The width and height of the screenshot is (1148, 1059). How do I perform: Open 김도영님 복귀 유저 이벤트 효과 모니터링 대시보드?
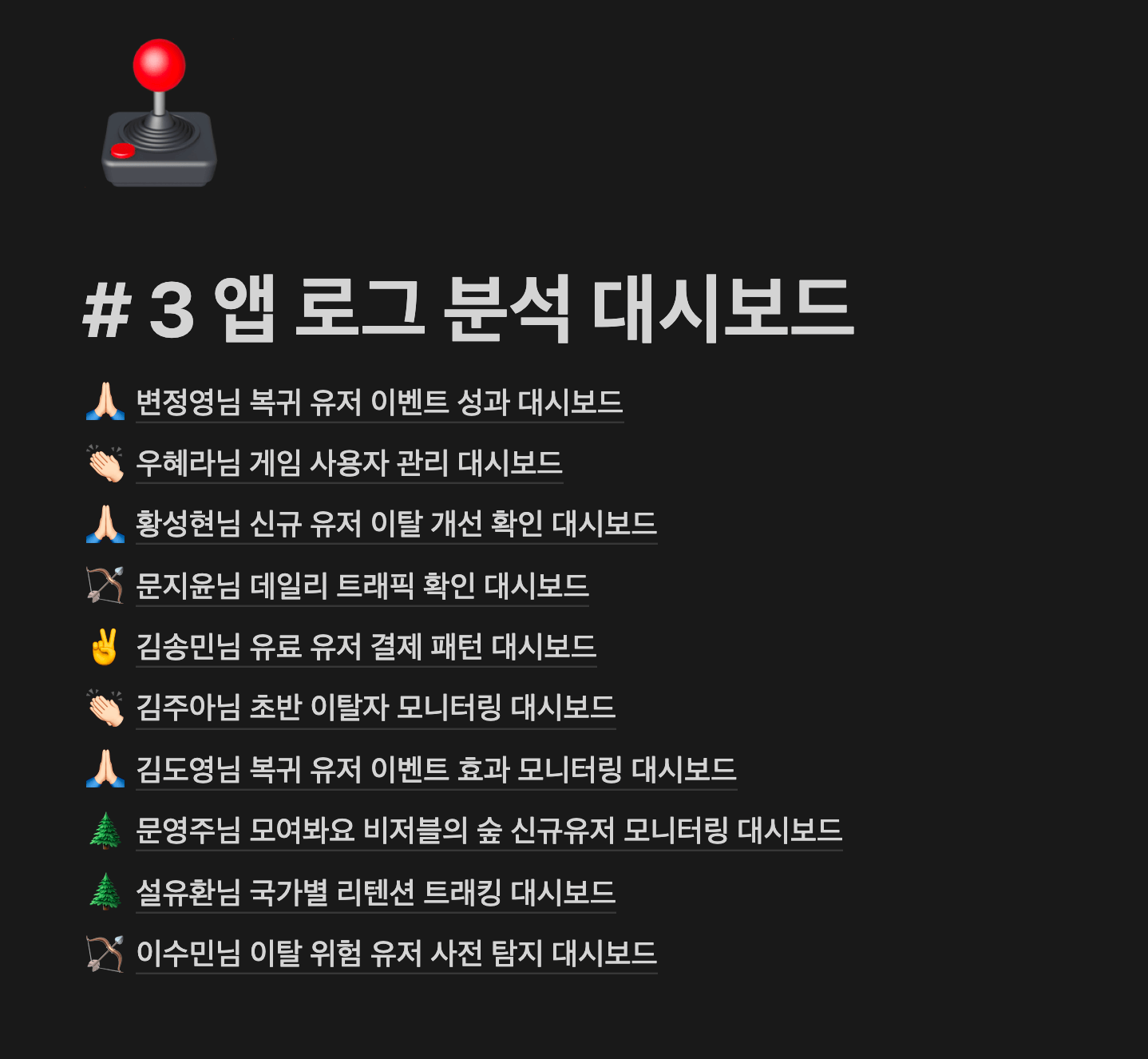click(x=436, y=769)
